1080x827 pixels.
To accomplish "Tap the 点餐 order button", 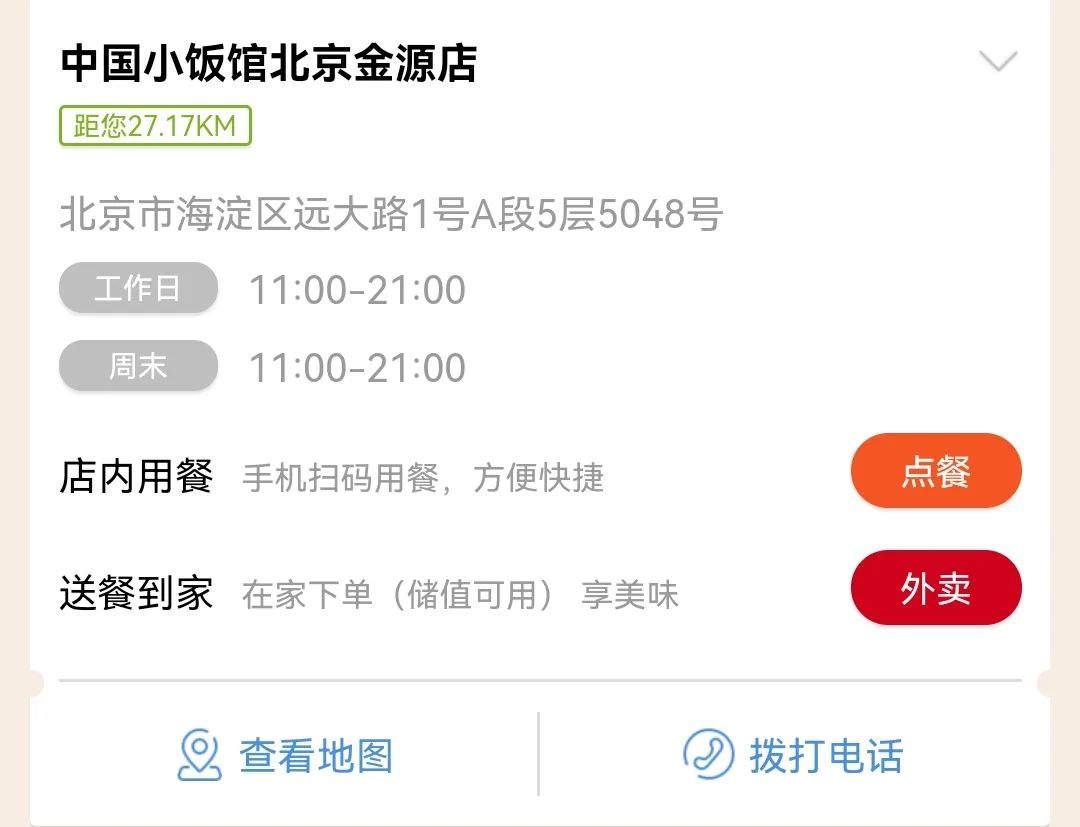I will (935, 472).
